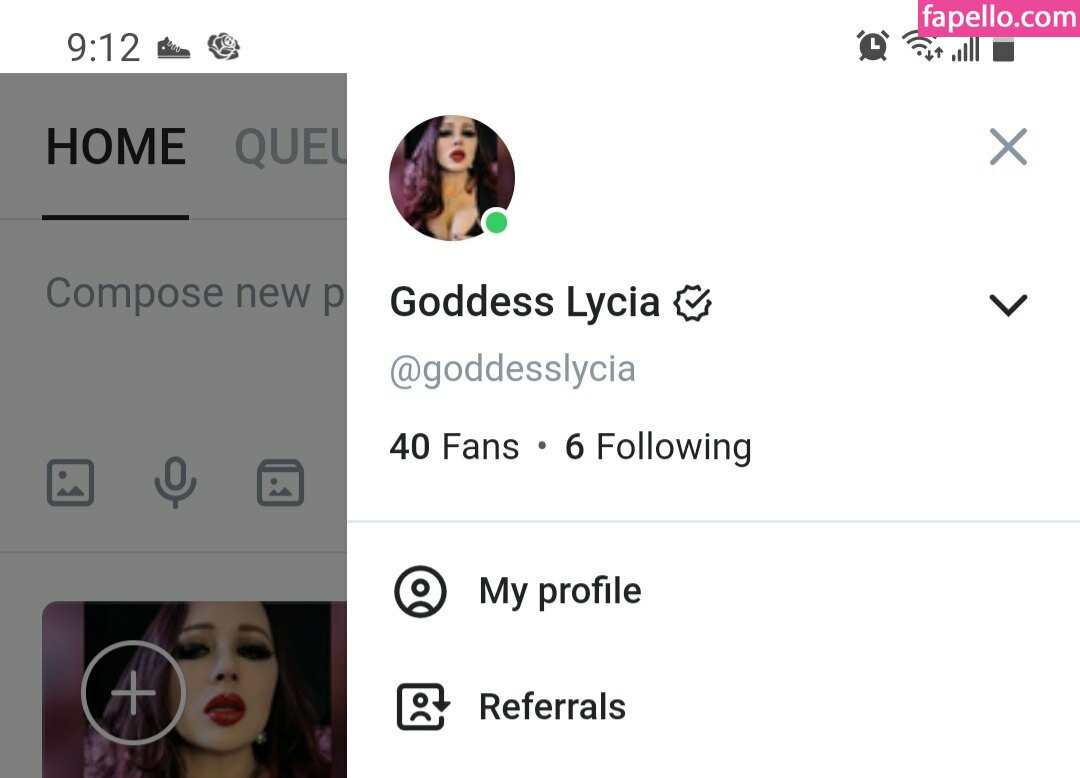
Task: Open My profile
Action: coord(559,591)
